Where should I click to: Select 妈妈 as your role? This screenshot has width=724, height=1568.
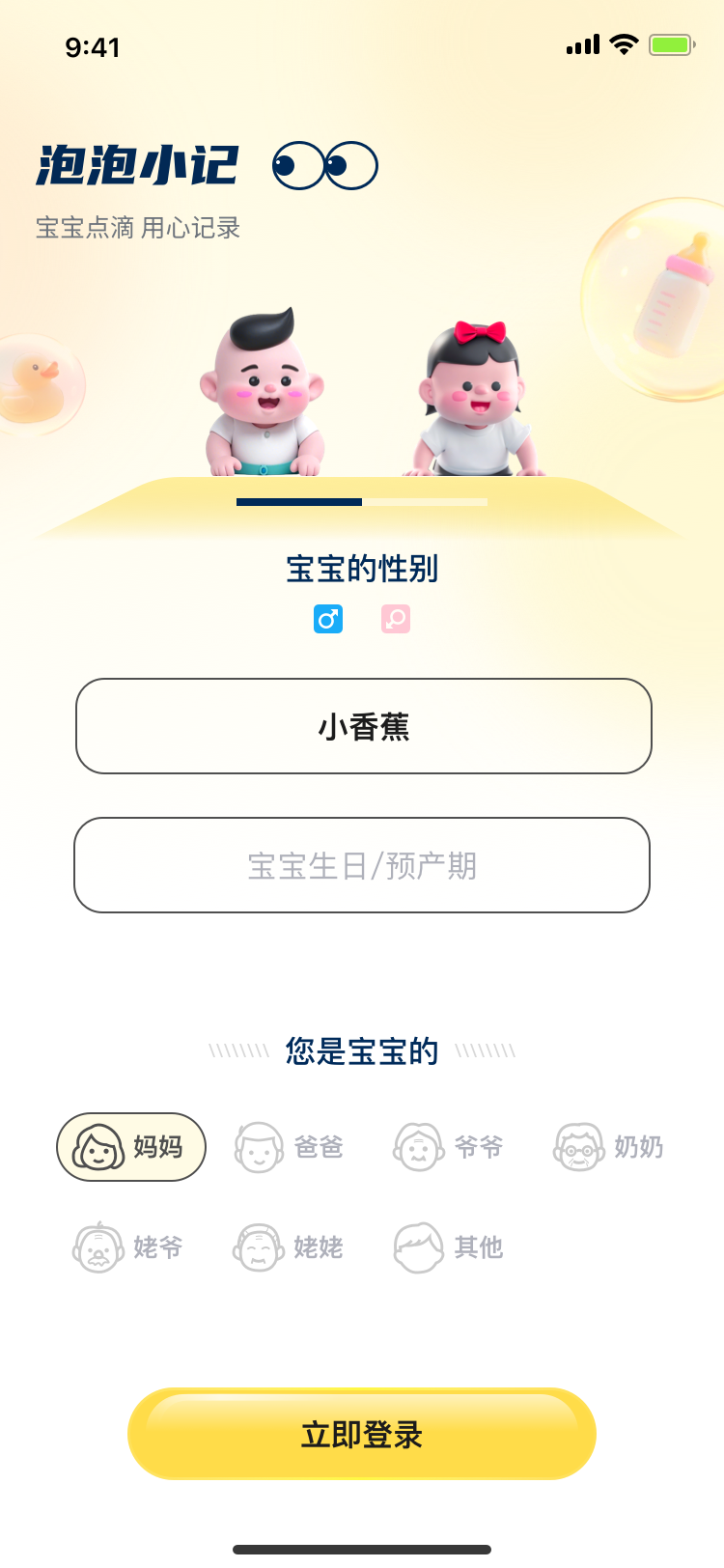[x=131, y=1147]
